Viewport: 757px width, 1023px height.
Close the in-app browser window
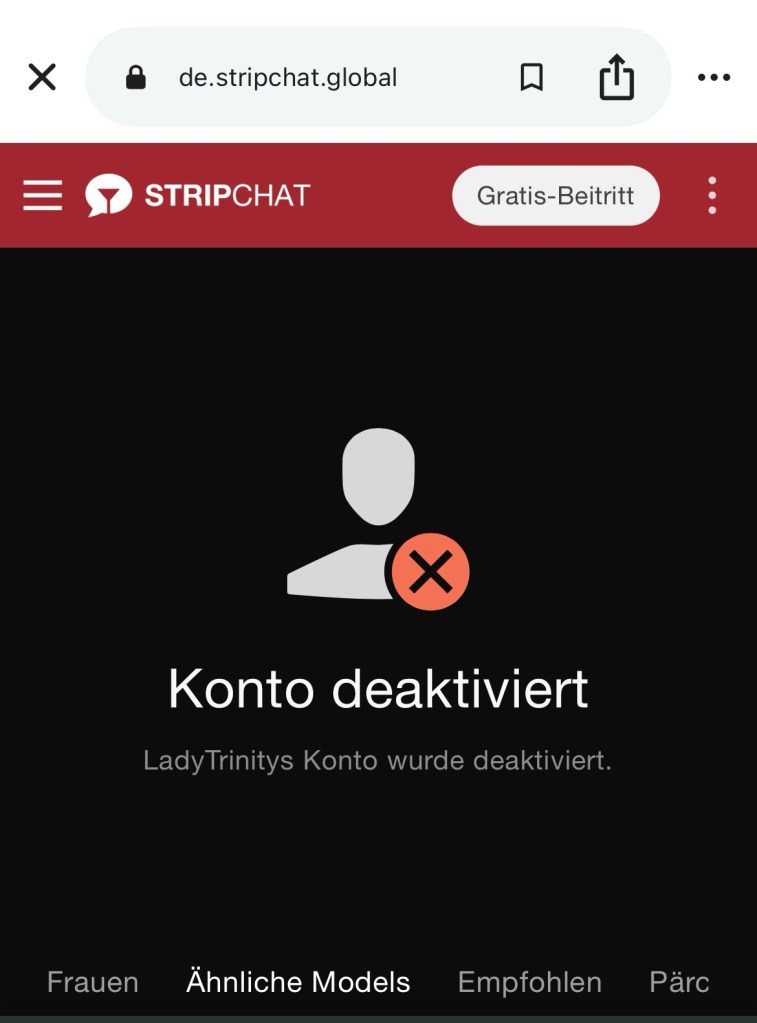tap(42, 77)
